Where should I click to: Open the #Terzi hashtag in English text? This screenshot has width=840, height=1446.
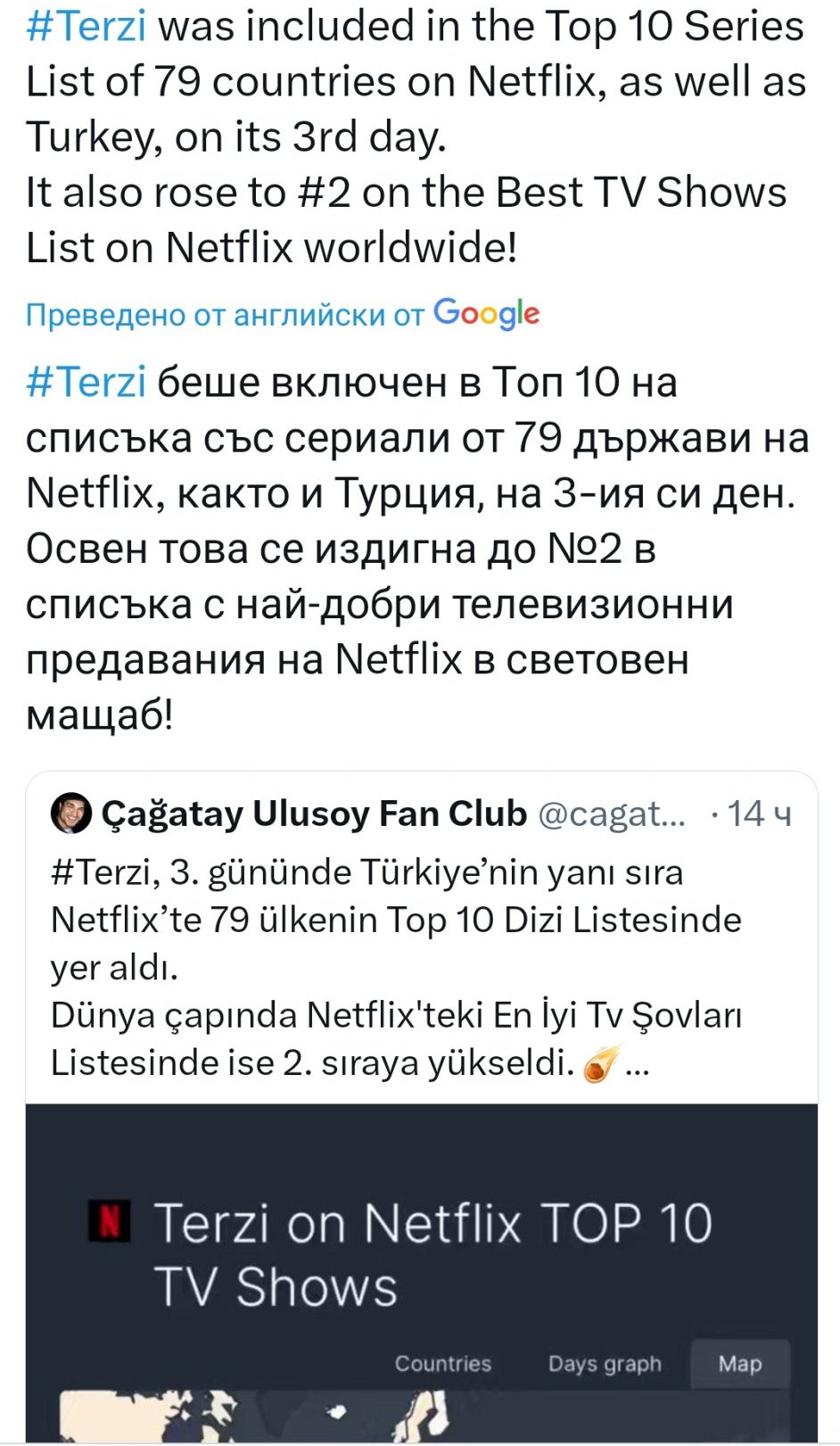tap(86, 27)
